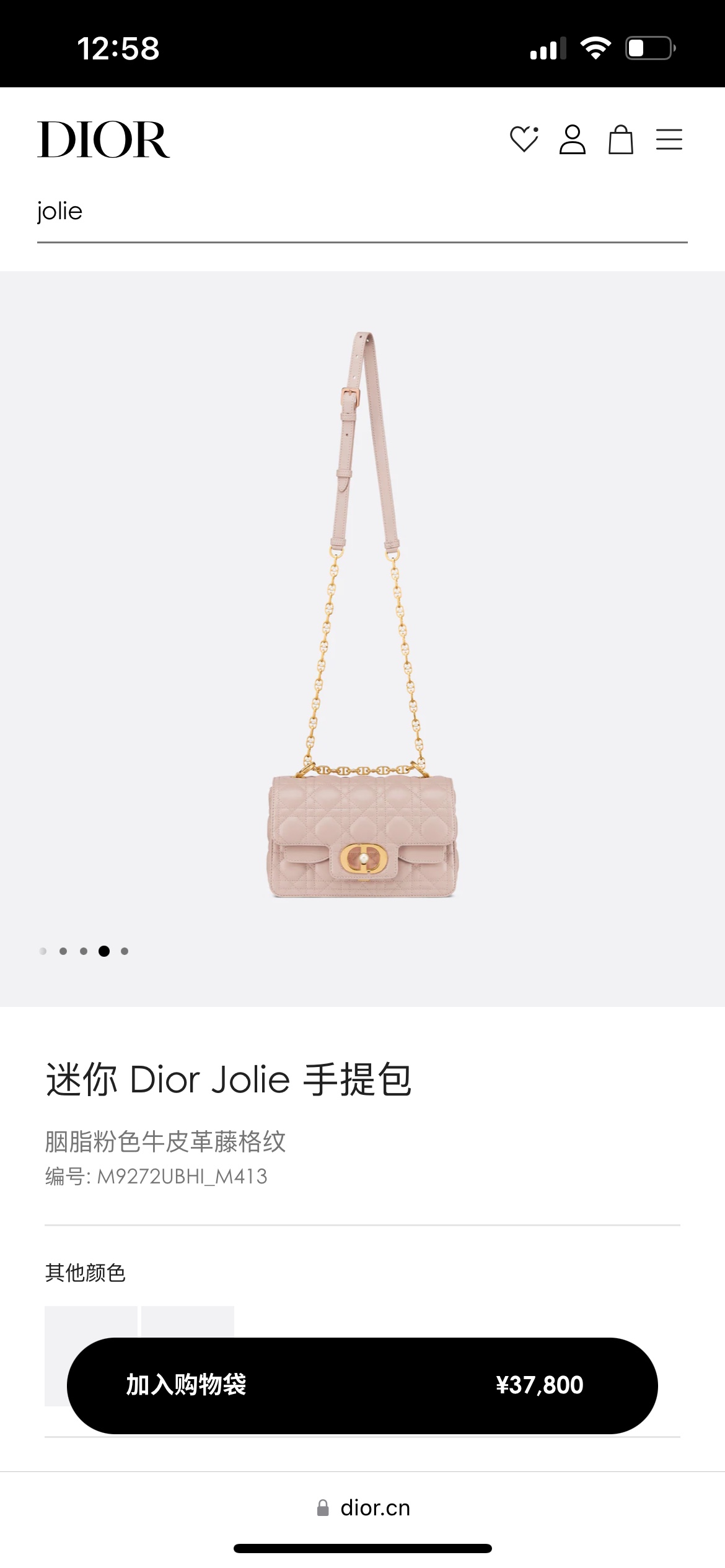Tap the search field containing jolie
Viewport: 725px width, 1568px height.
(362, 212)
